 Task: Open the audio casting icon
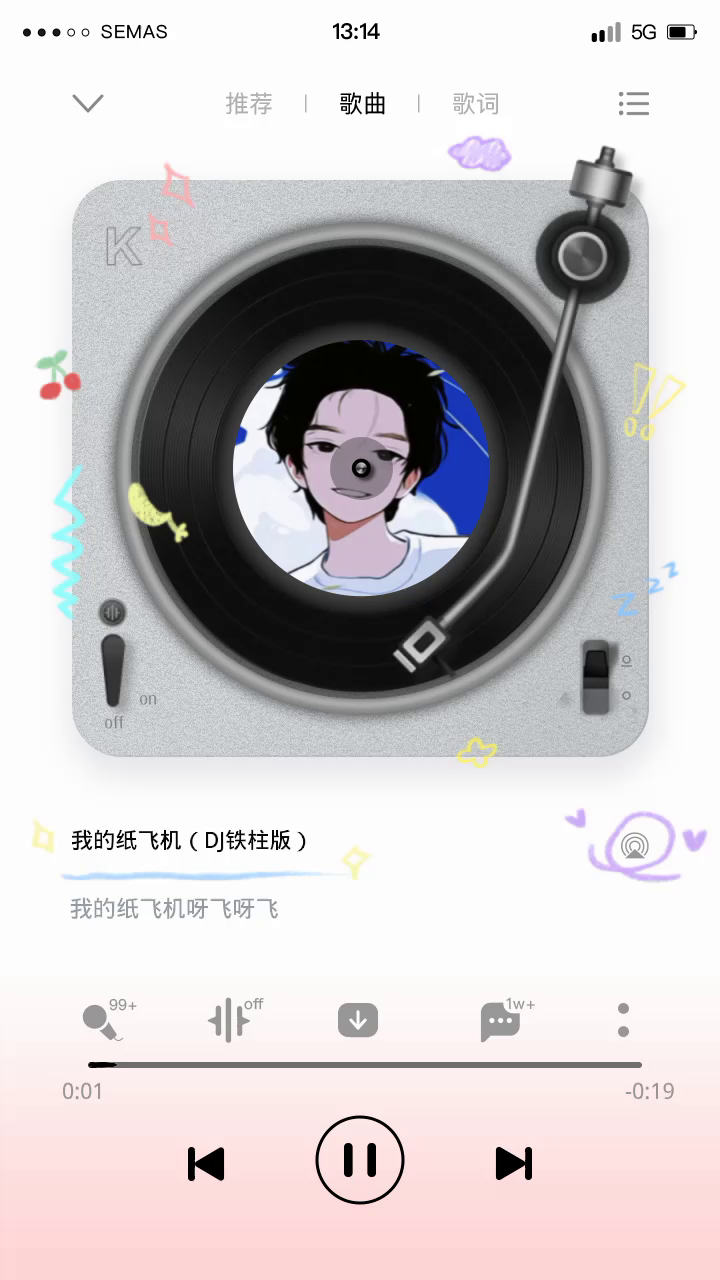634,846
